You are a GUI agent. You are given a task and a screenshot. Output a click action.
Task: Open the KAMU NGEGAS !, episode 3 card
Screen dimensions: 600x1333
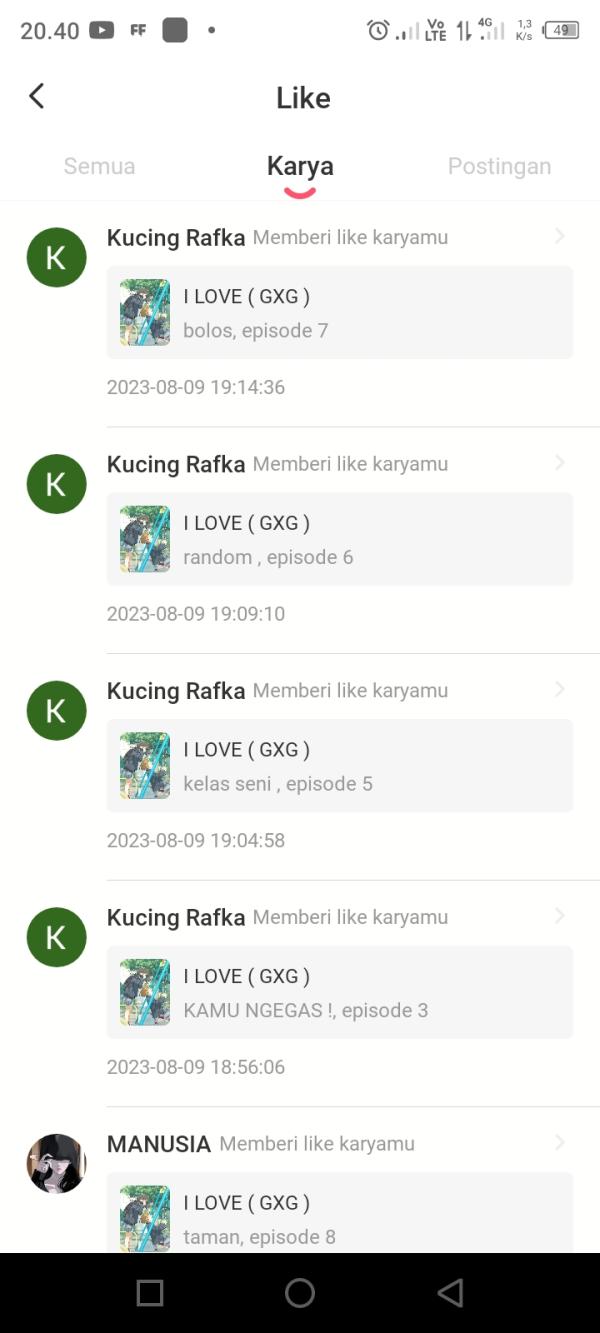339,992
